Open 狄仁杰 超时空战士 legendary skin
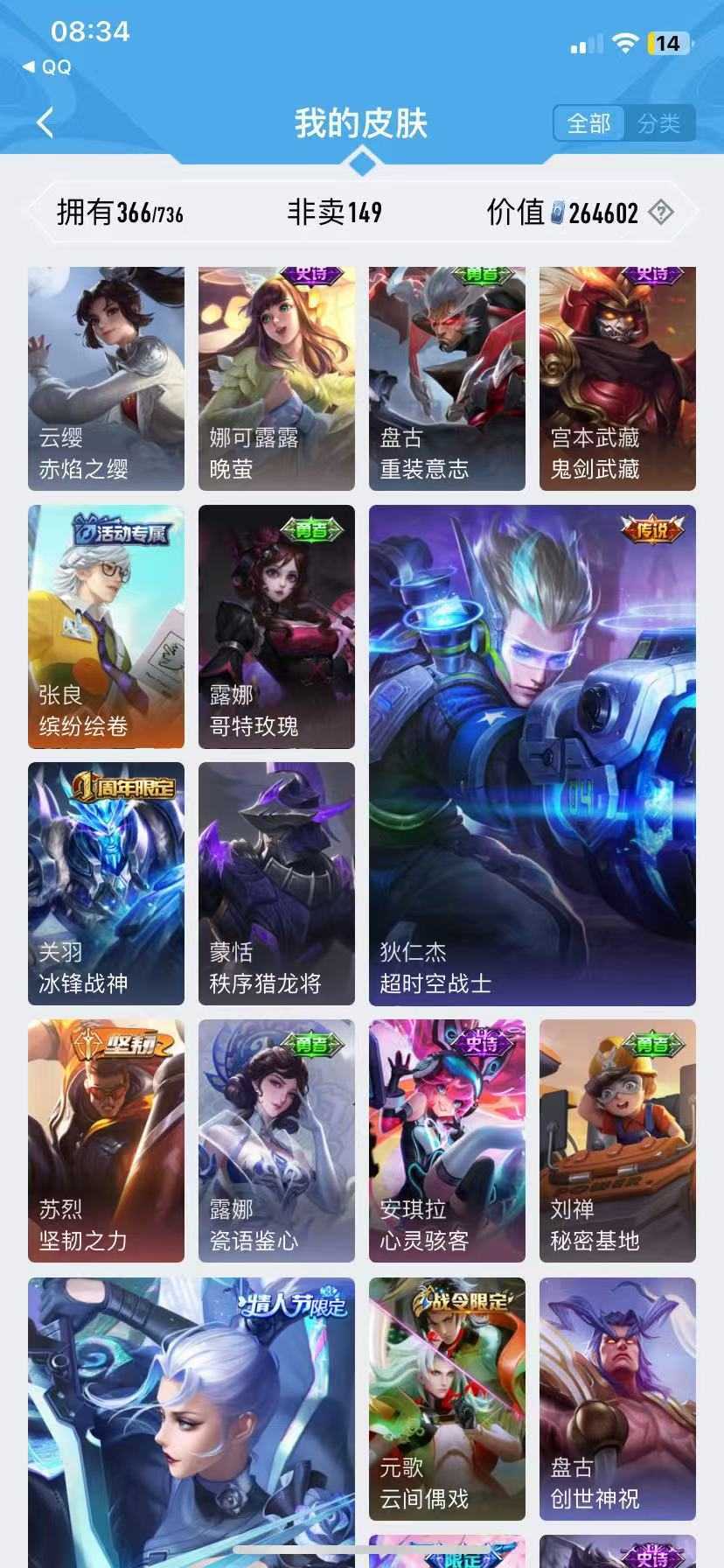The width and height of the screenshot is (724, 1568). point(532,754)
